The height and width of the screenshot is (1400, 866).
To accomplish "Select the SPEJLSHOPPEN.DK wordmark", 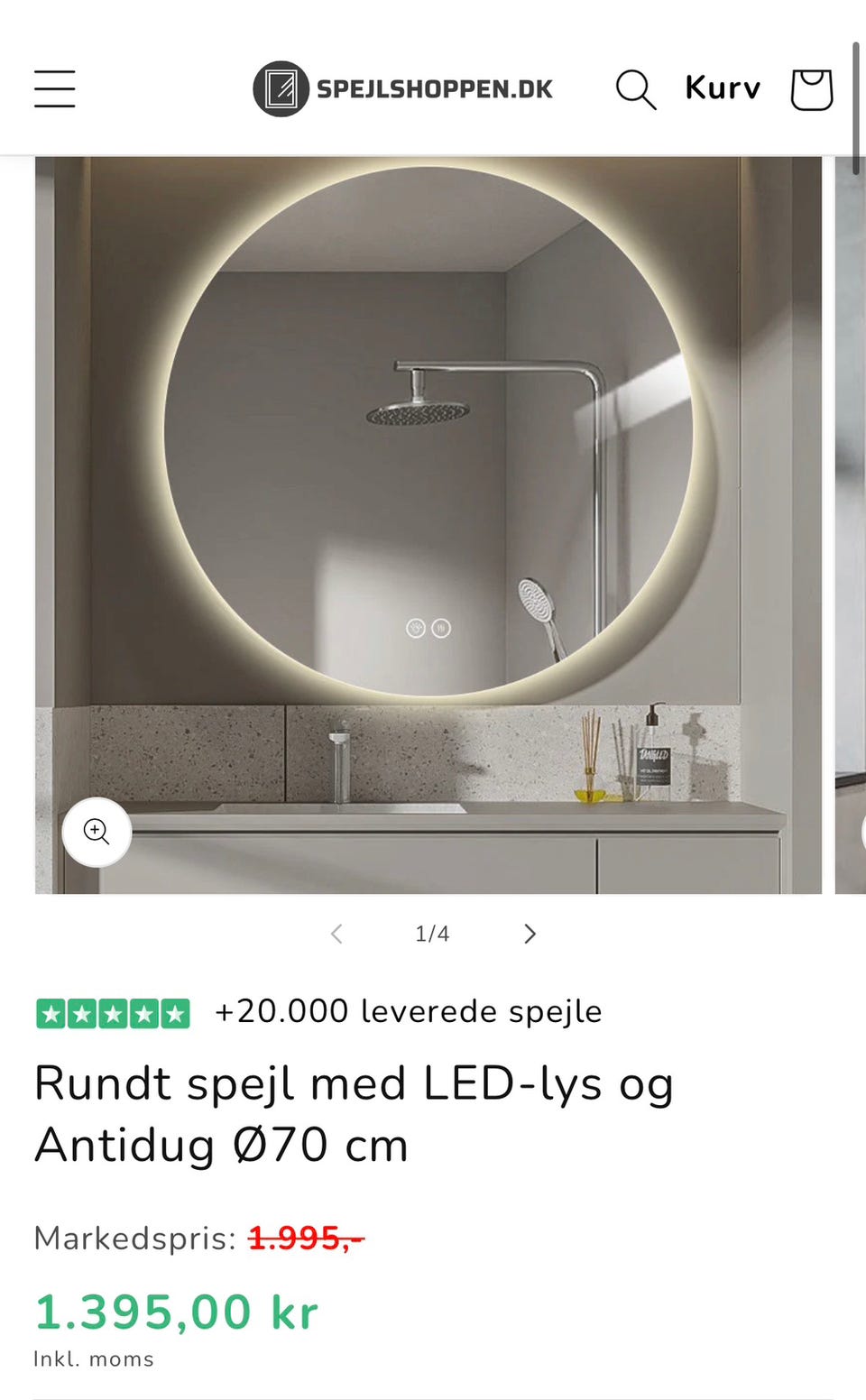I will tap(435, 88).
